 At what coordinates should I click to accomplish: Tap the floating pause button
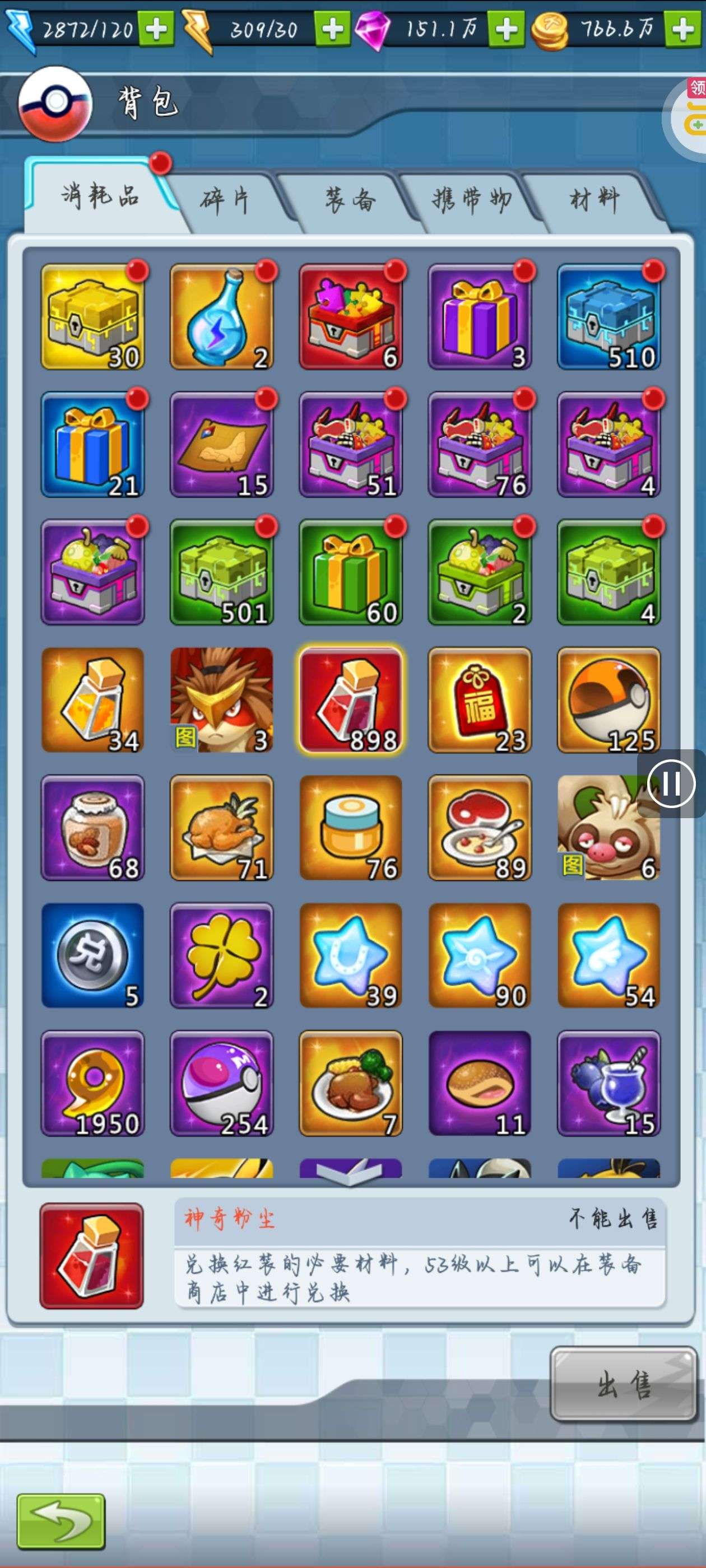pyautogui.click(x=671, y=784)
